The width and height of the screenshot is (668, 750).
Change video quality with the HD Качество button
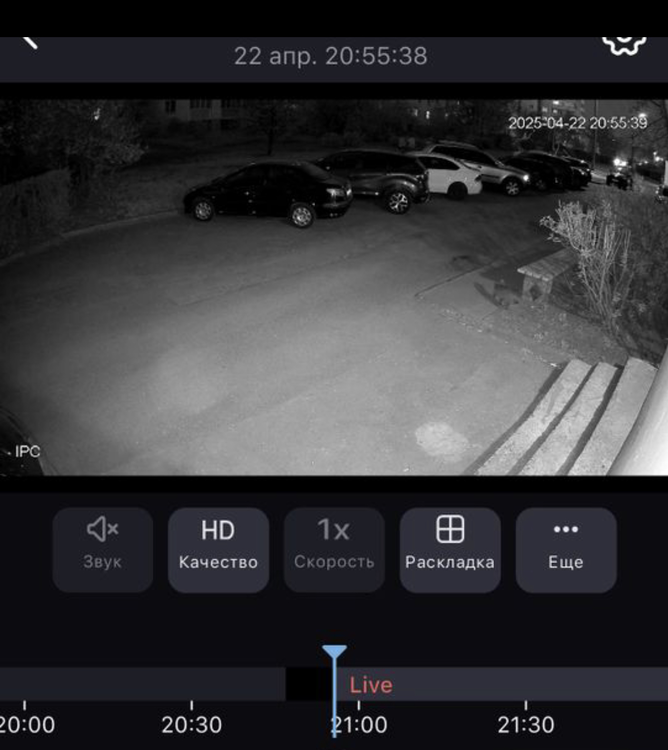[x=218, y=549]
